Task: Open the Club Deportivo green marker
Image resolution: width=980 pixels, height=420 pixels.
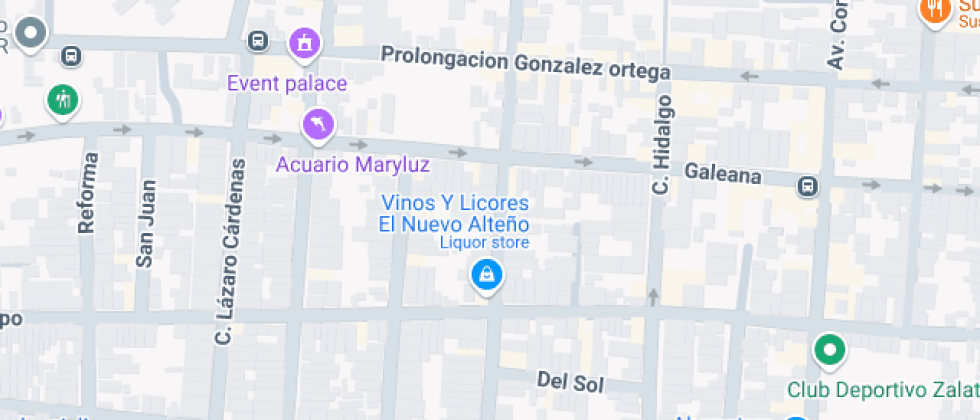Action: 828,349
